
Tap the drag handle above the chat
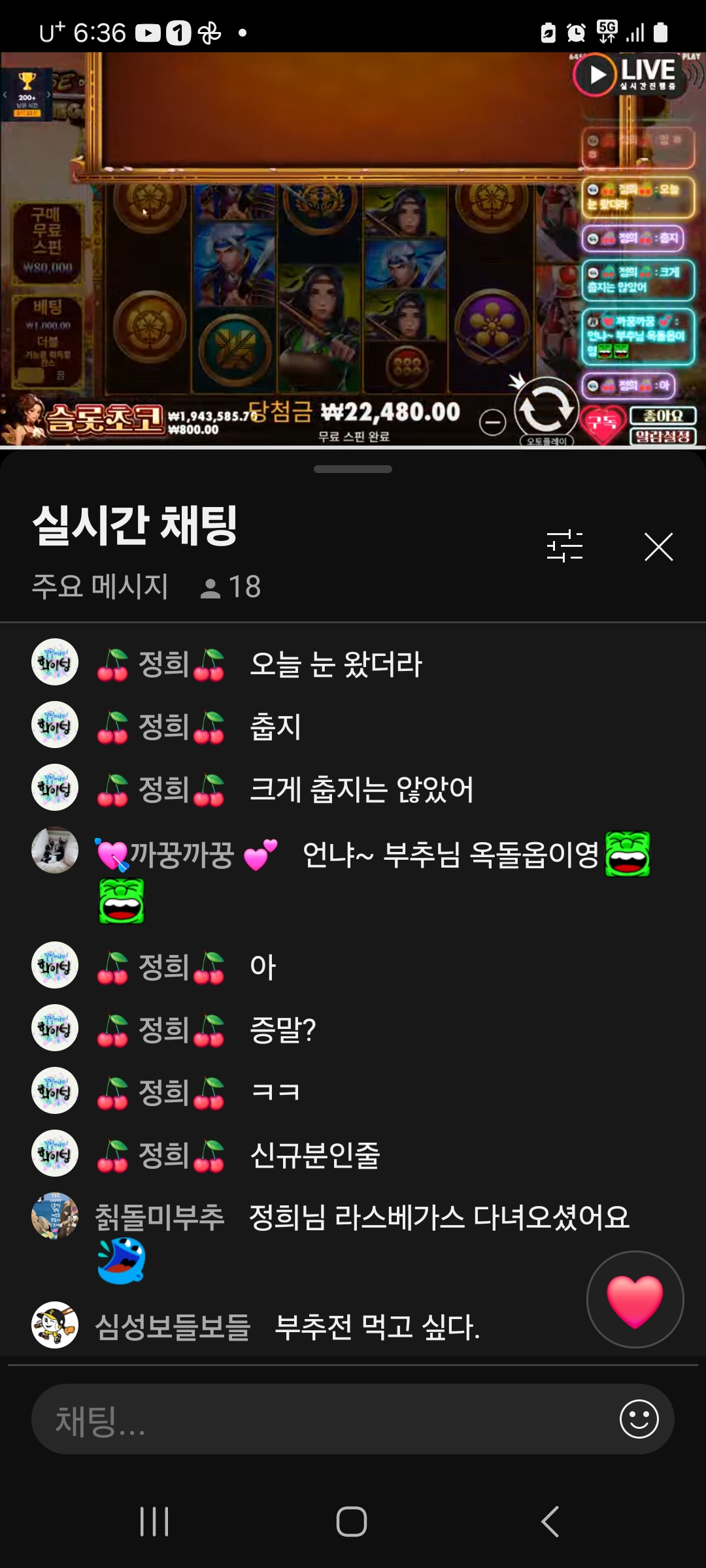point(353,469)
